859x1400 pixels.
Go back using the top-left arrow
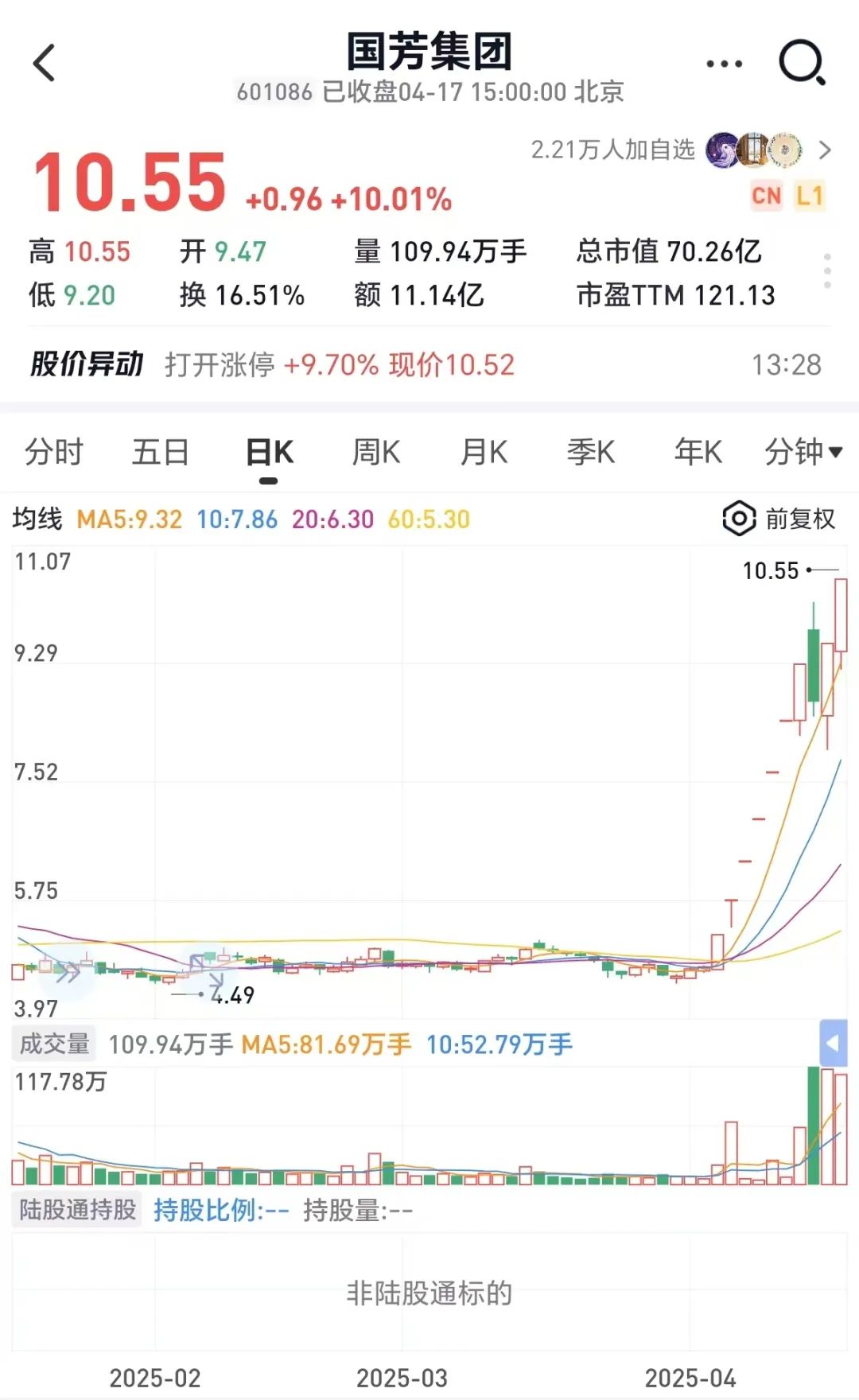45,63
